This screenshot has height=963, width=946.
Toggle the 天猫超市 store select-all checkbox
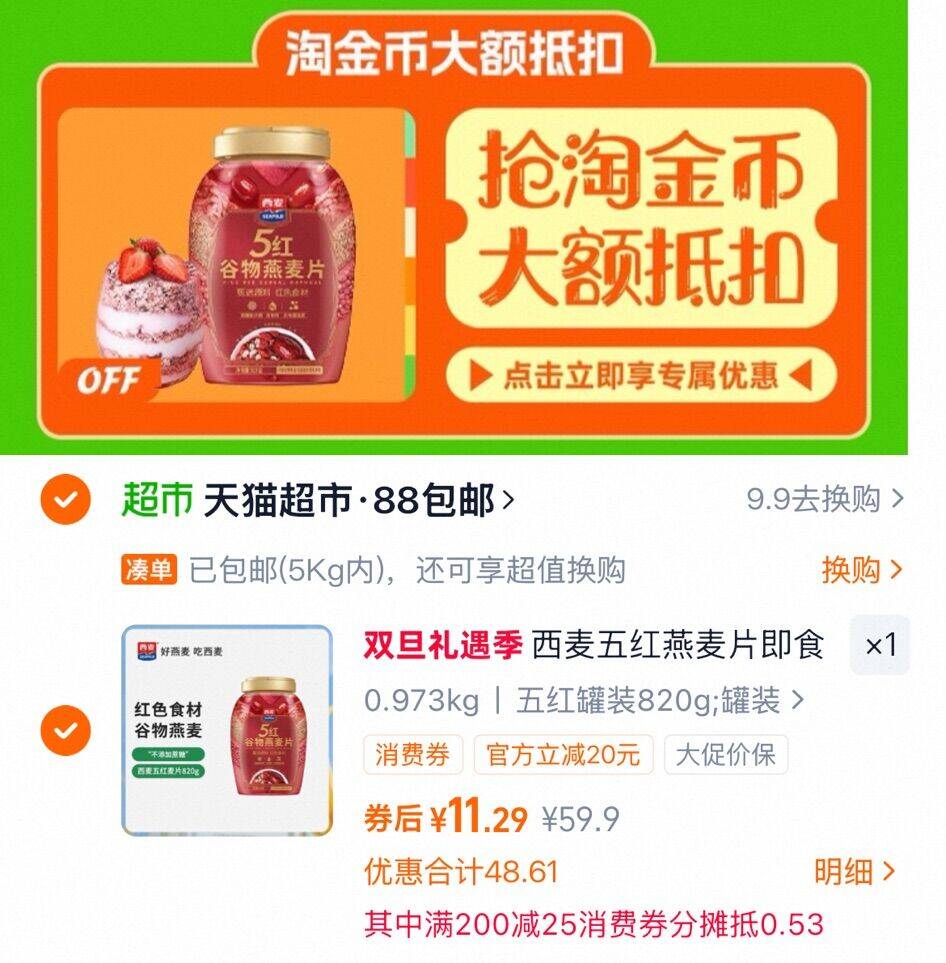66,499
